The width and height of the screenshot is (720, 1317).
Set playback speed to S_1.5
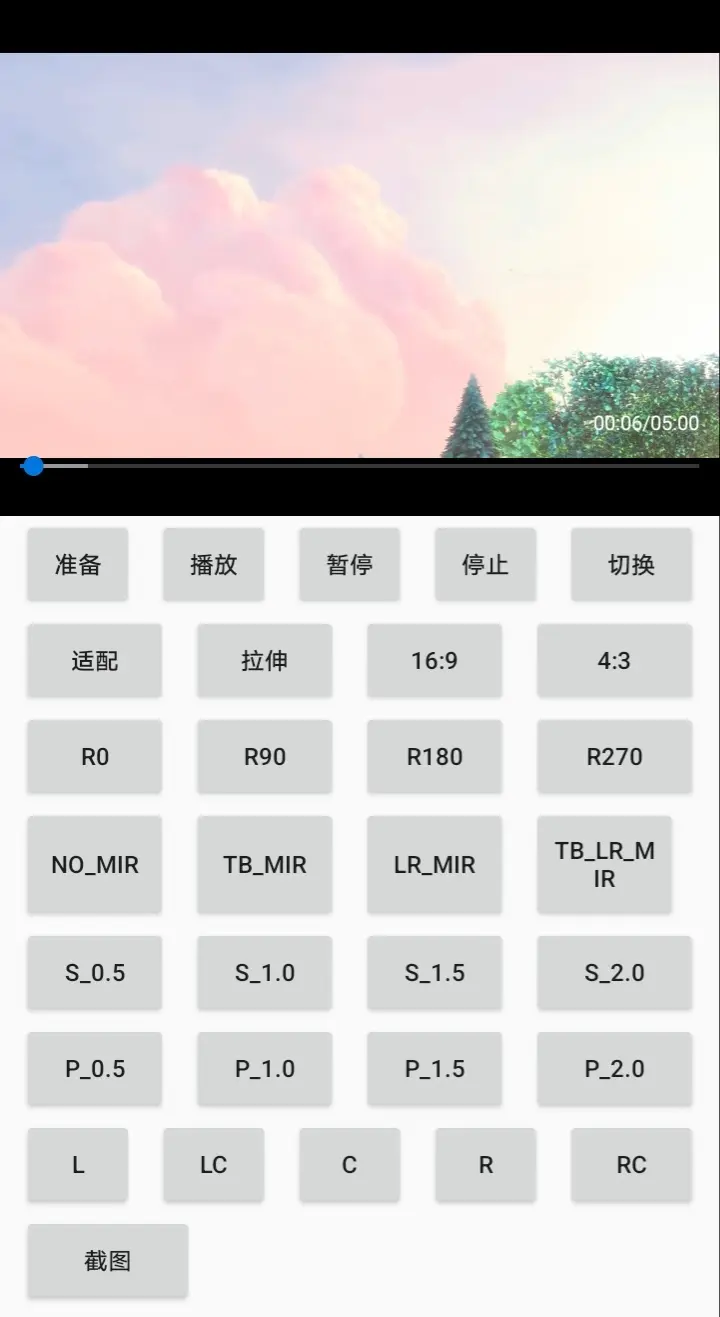point(434,972)
